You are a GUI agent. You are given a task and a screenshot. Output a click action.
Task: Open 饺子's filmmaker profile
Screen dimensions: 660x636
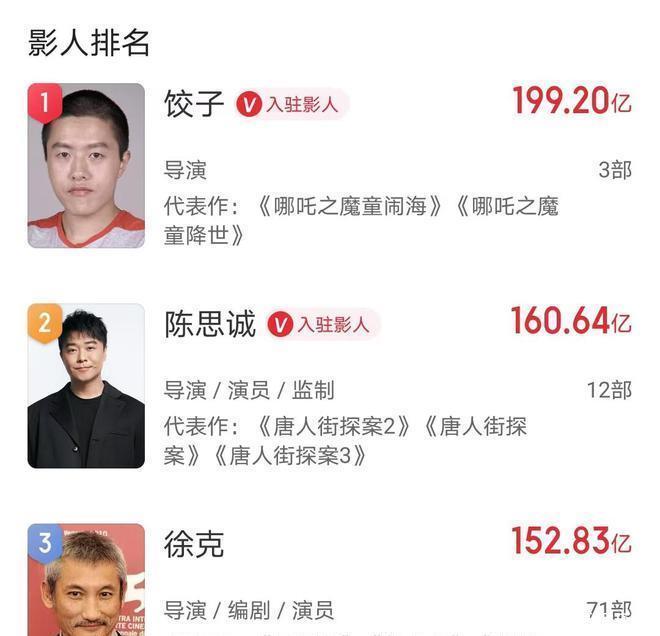tap(195, 103)
